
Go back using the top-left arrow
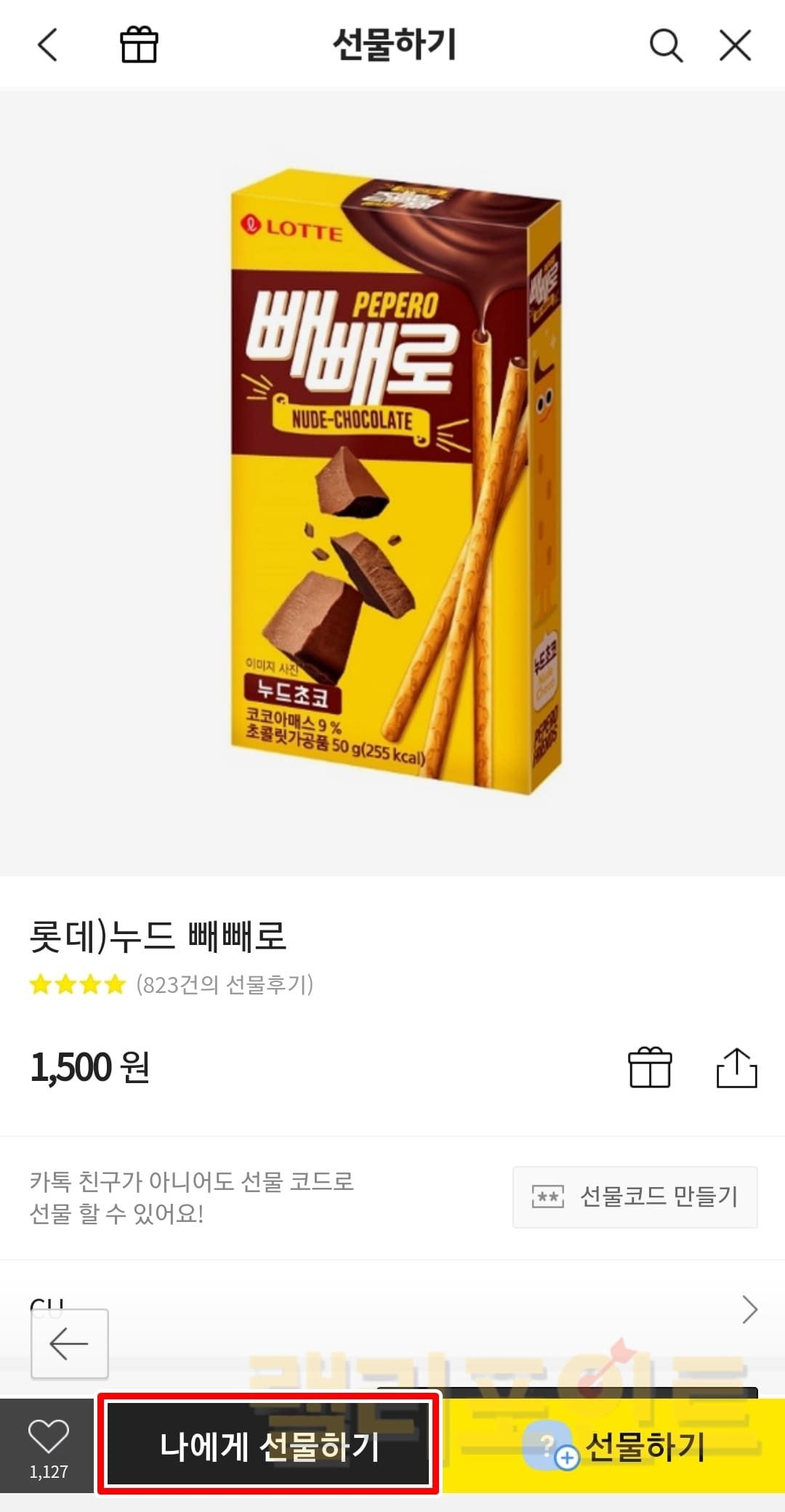48,45
